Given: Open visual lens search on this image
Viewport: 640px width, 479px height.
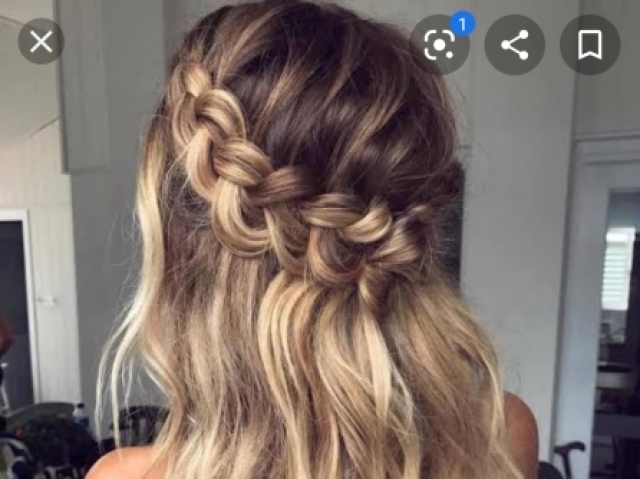Looking at the screenshot, I should pos(440,45).
